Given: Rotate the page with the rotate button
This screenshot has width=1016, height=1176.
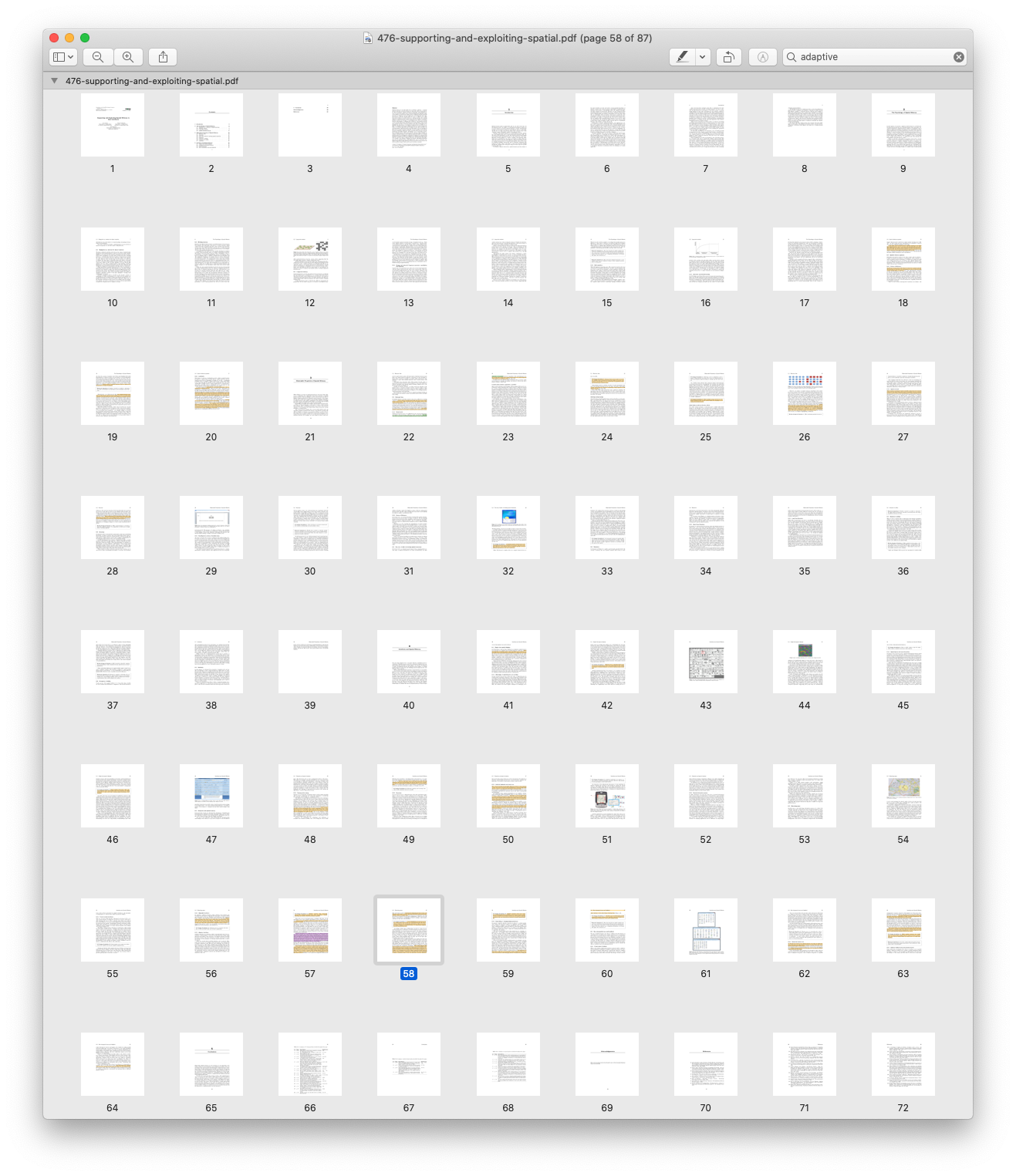Looking at the screenshot, I should [728, 57].
